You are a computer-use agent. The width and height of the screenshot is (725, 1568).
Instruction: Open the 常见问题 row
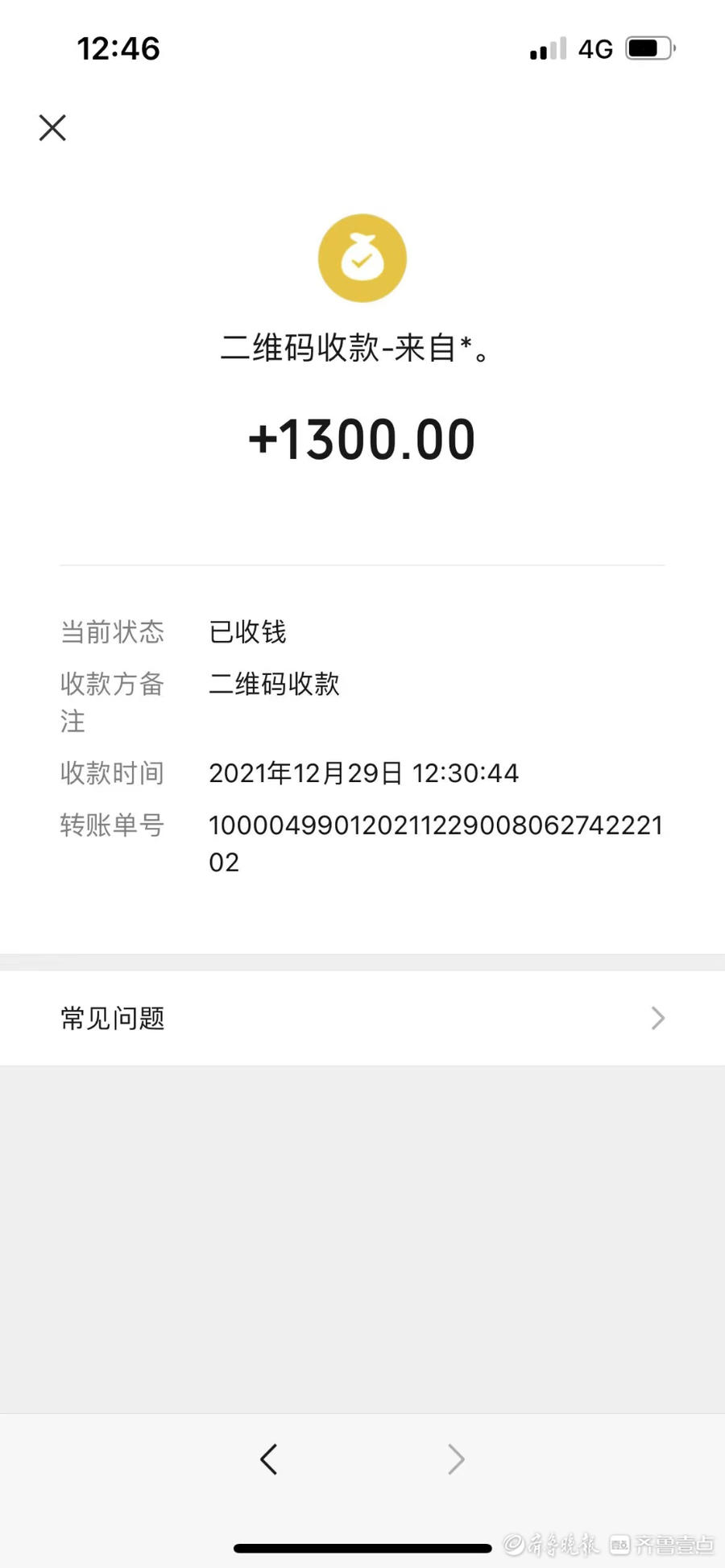tap(362, 1018)
